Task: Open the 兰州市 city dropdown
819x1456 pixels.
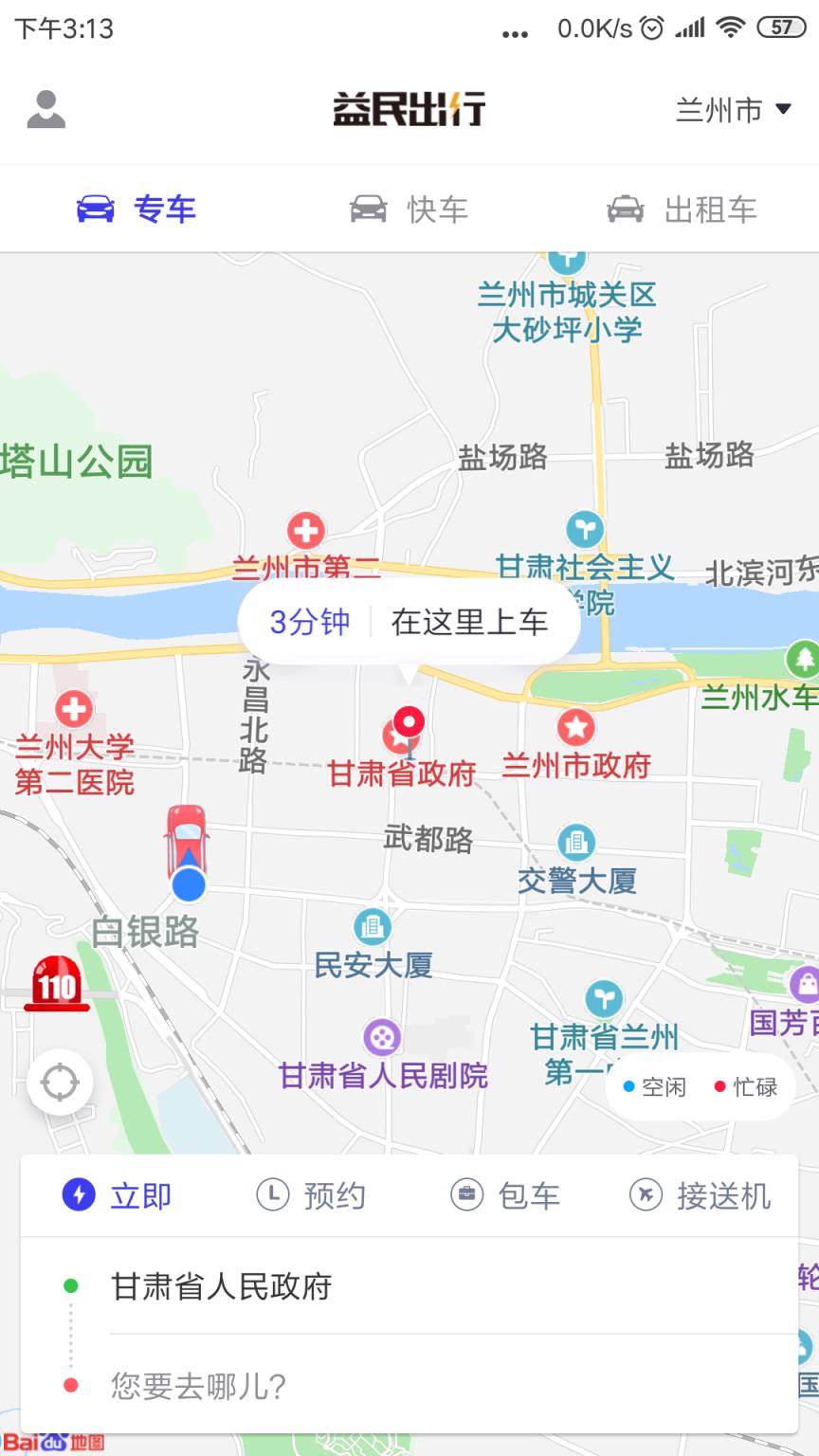Action: coord(732,109)
